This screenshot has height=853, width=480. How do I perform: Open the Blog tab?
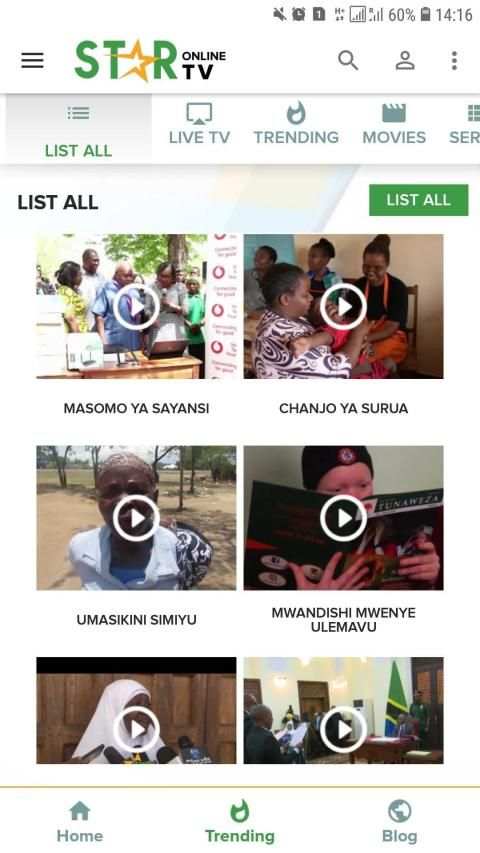point(399,821)
